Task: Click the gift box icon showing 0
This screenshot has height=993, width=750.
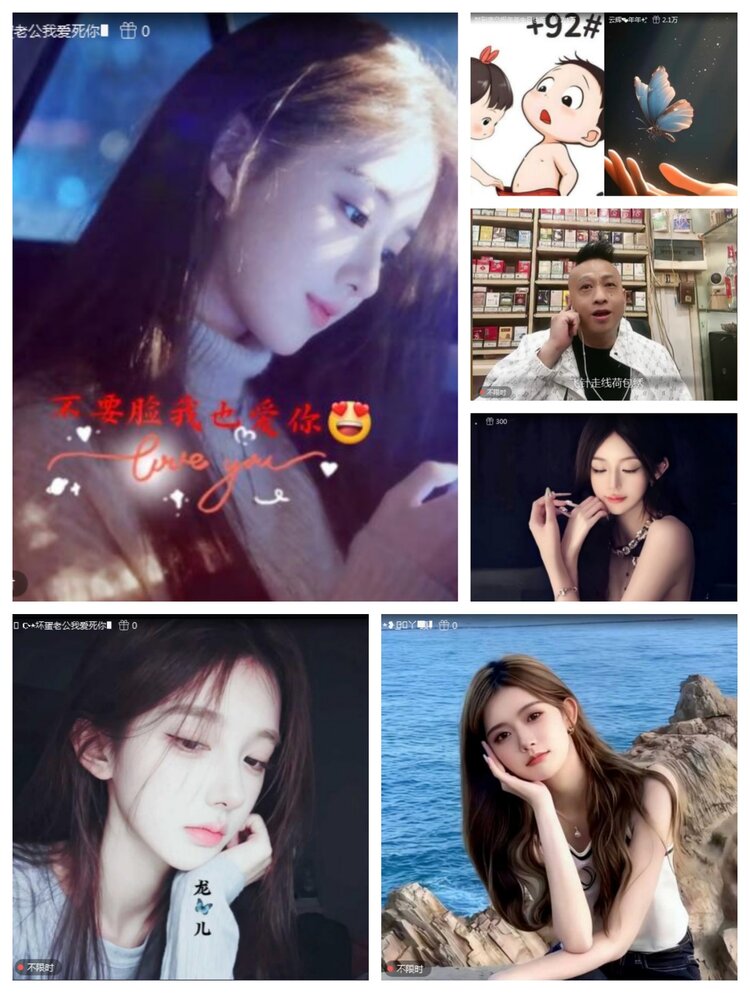Action: [x=130, y=30]
